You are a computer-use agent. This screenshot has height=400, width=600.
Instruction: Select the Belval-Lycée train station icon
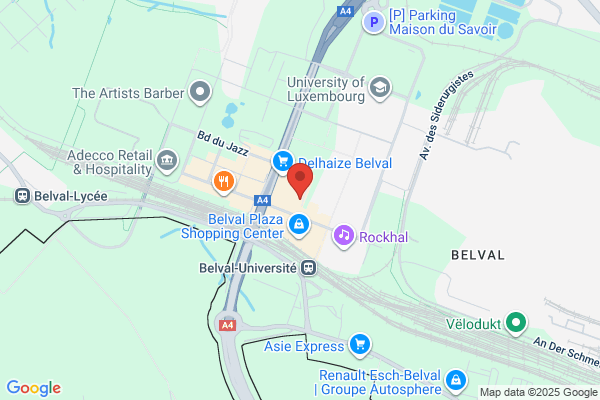(23, 196)
